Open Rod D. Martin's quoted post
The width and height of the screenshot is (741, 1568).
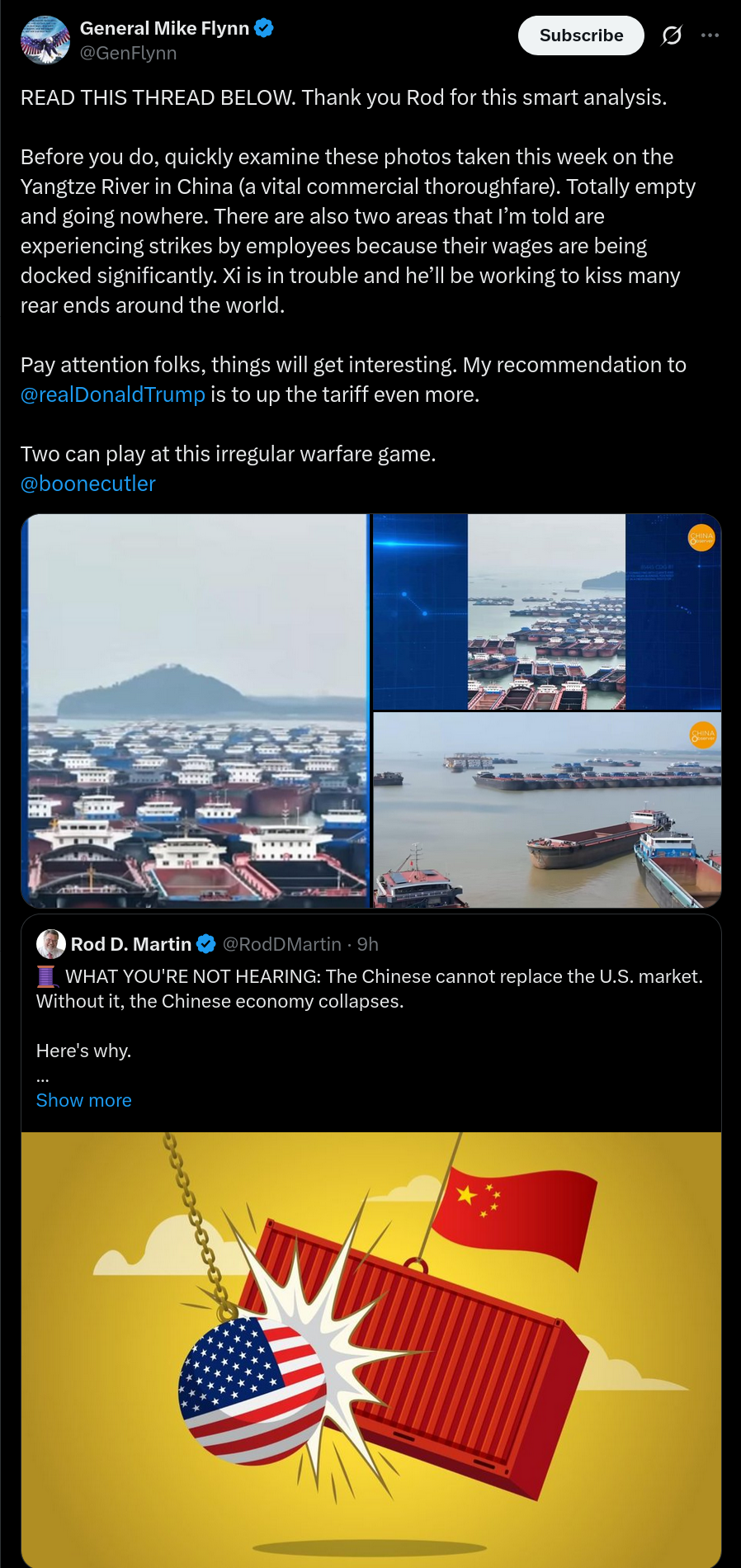click(x=370, y=1023)
